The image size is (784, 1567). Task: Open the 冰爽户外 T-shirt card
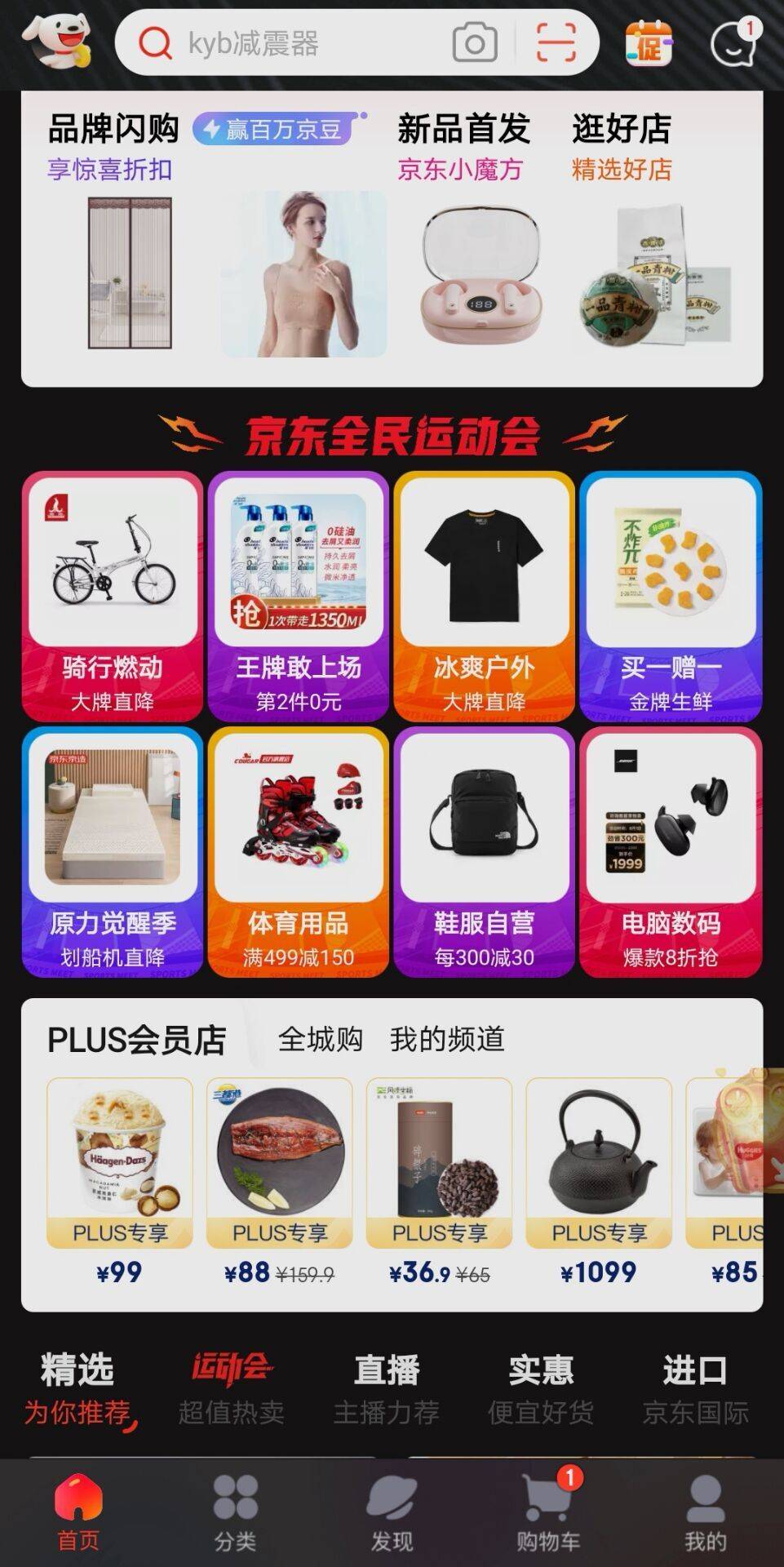tap(485, 597)
